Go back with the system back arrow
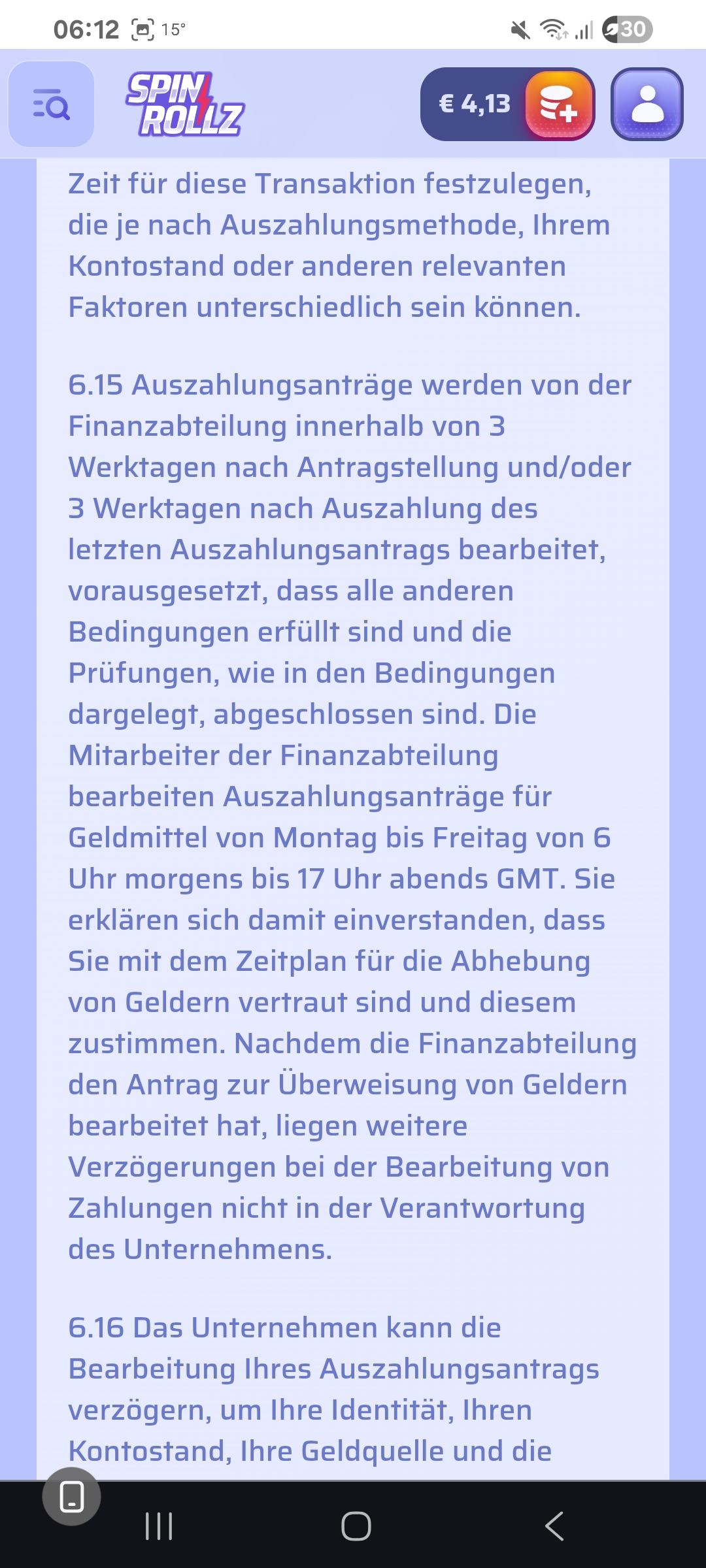 click(x=554, y=1527)
